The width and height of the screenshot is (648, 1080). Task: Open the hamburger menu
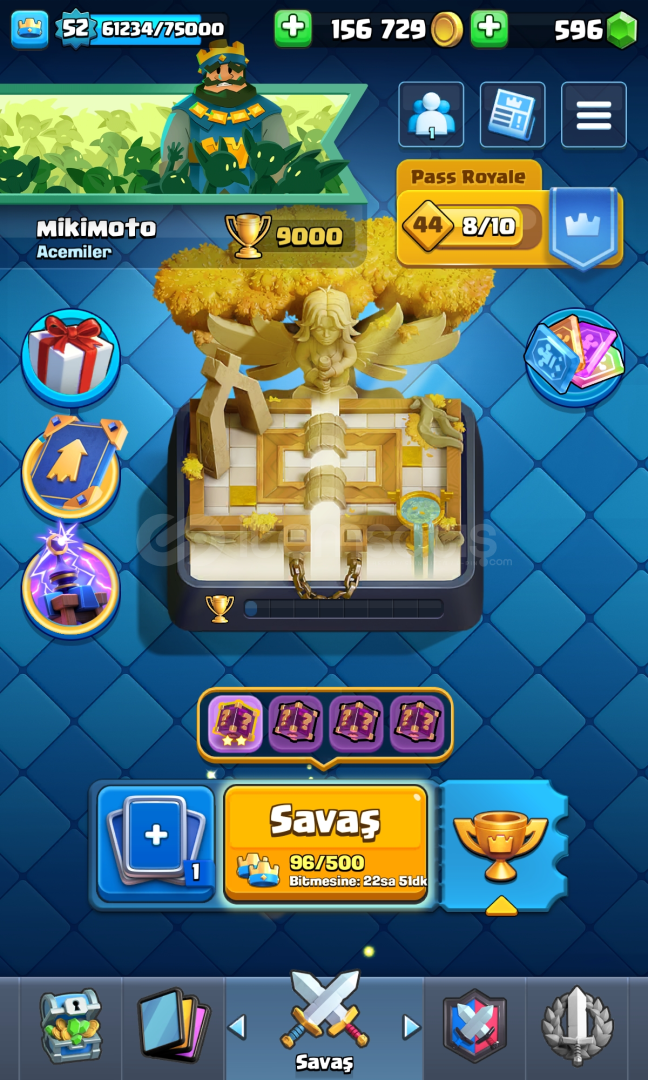tap(594, 114)
